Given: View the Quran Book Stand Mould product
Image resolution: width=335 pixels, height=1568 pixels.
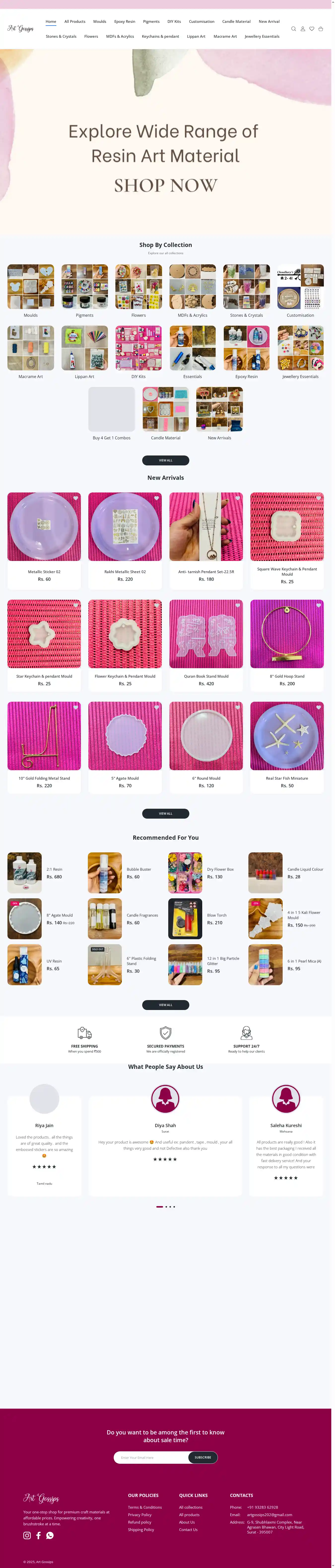Looking at the screenshot, I should (x=206, y=634).
